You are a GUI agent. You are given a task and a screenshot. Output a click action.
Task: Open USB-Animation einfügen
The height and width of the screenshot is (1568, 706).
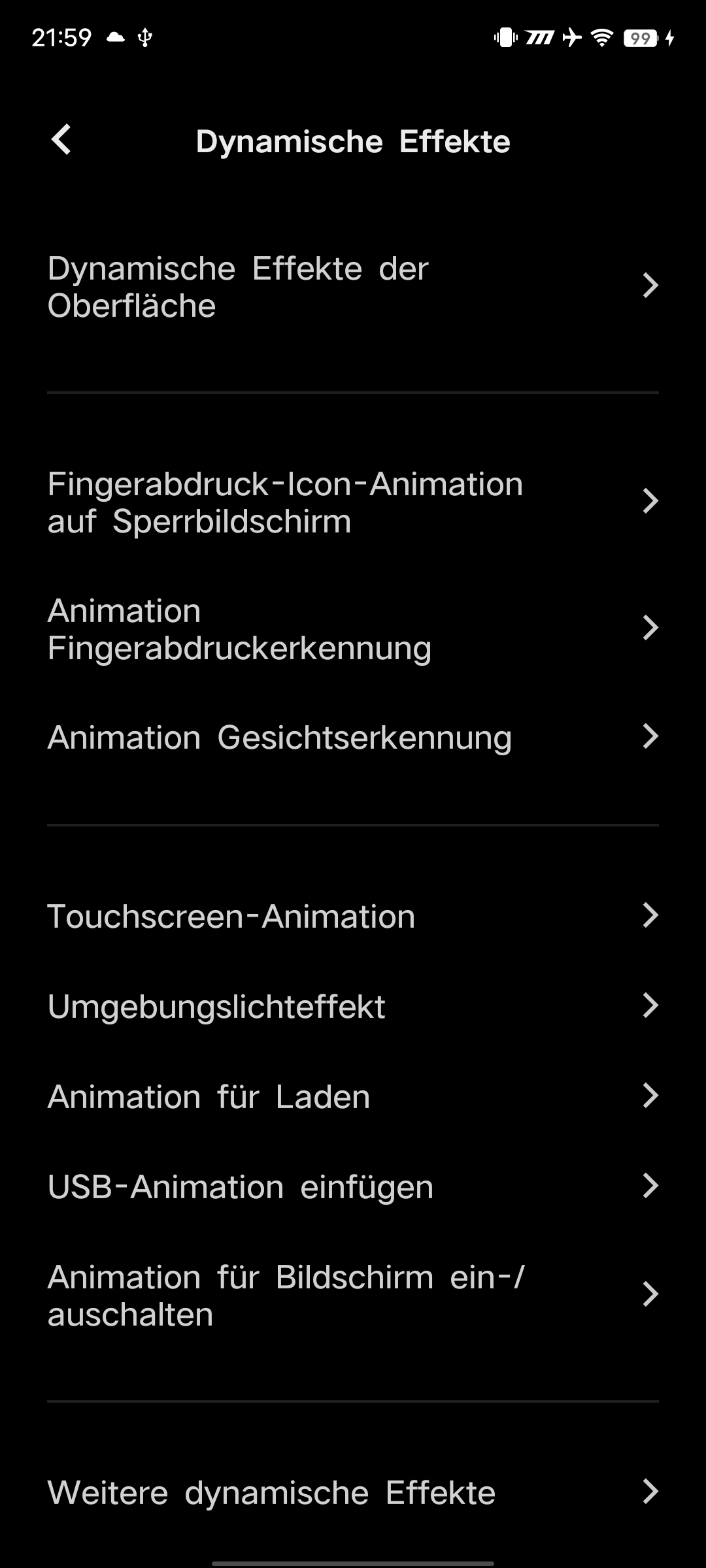(x=353, y=1186)
